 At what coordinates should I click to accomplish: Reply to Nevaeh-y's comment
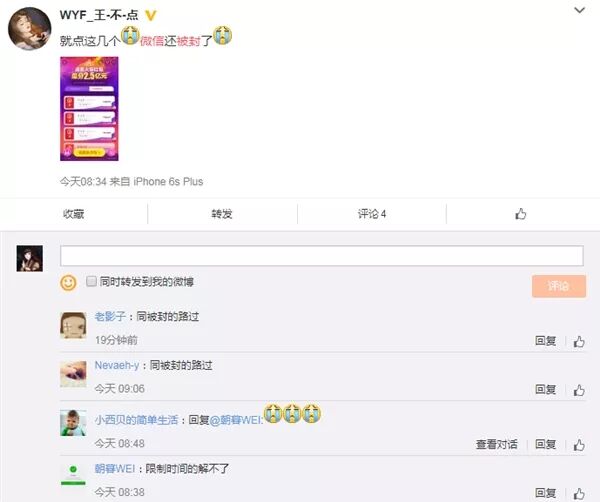[x=545, y=390]
